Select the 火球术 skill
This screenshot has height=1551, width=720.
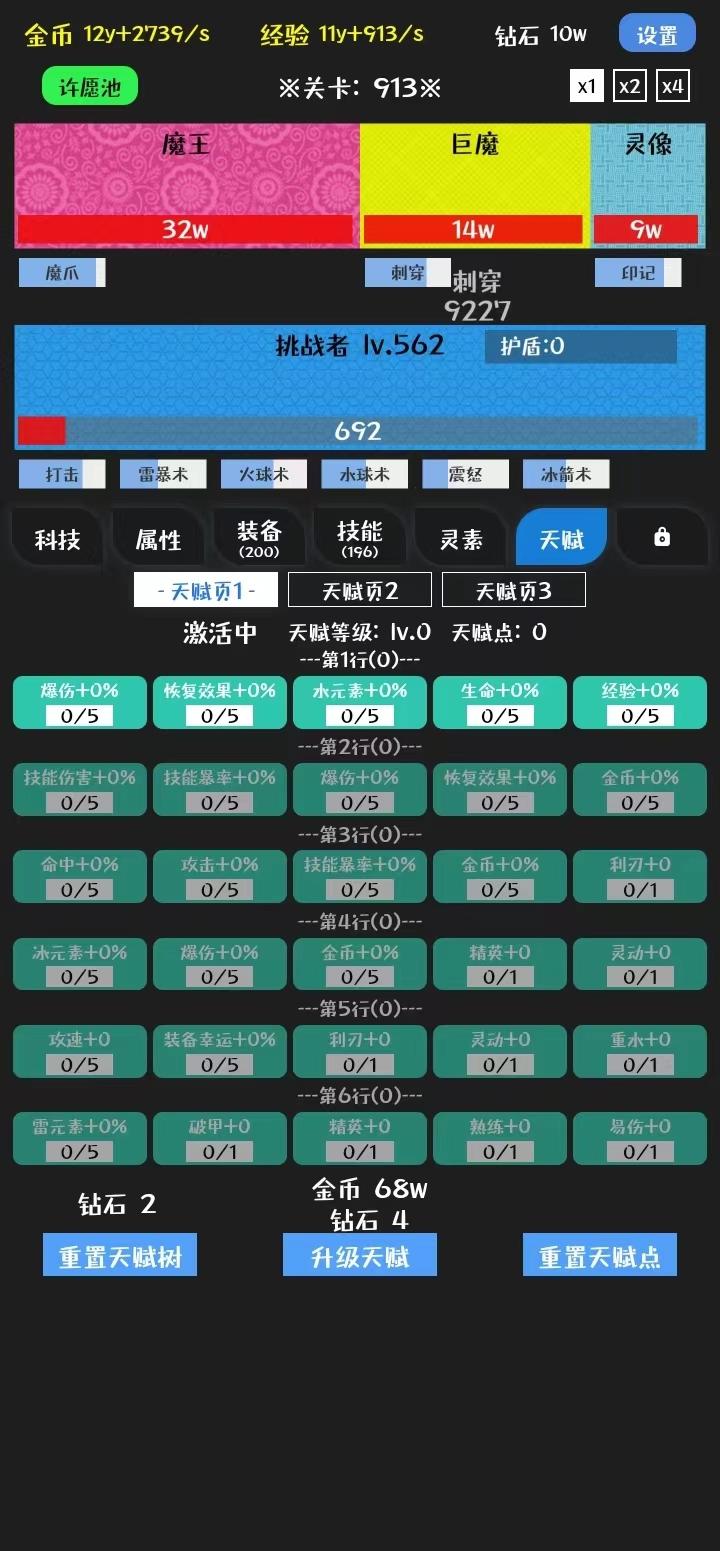point(262,474)
